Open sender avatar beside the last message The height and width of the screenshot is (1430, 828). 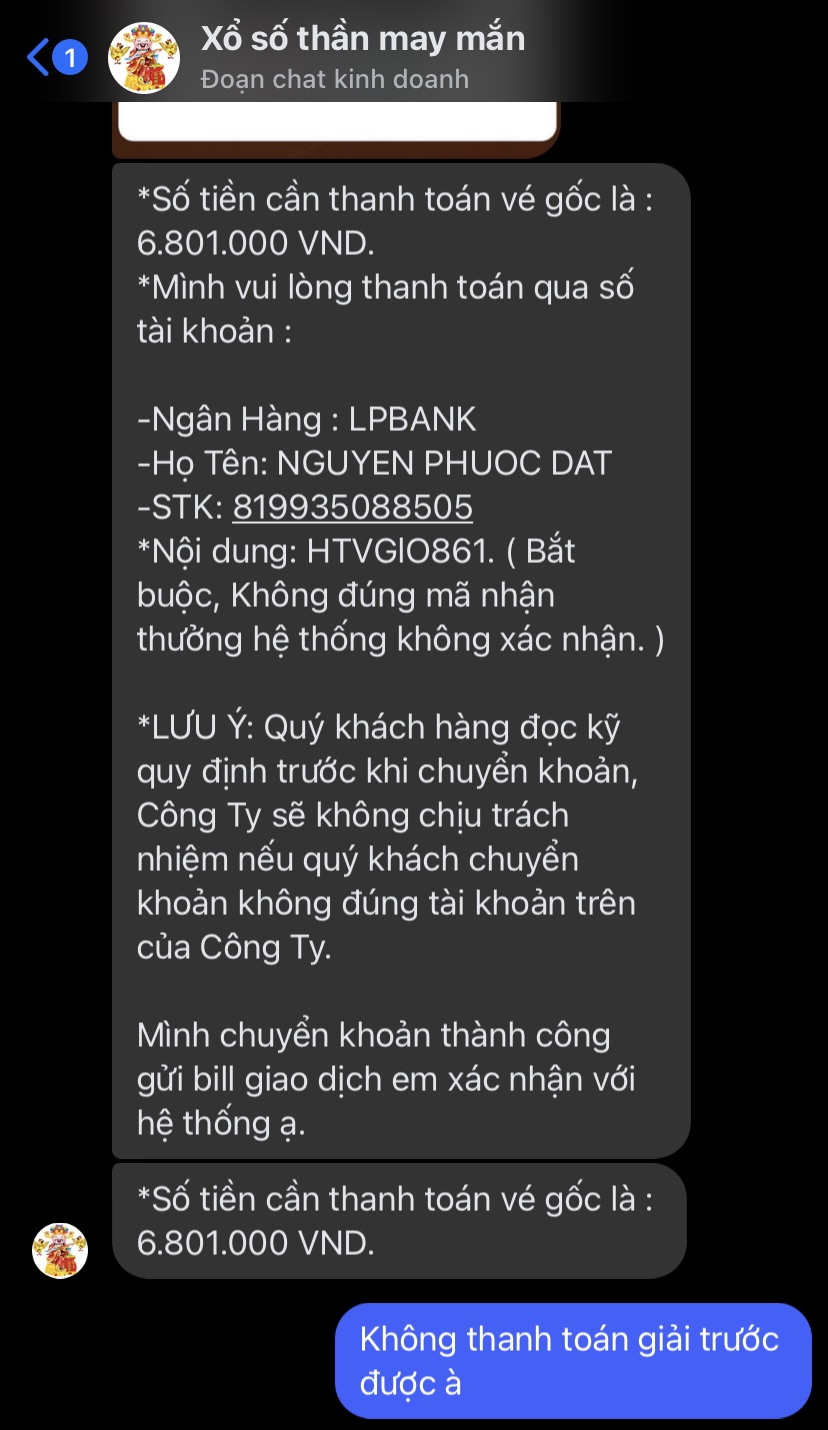[x=60, y=1250]
